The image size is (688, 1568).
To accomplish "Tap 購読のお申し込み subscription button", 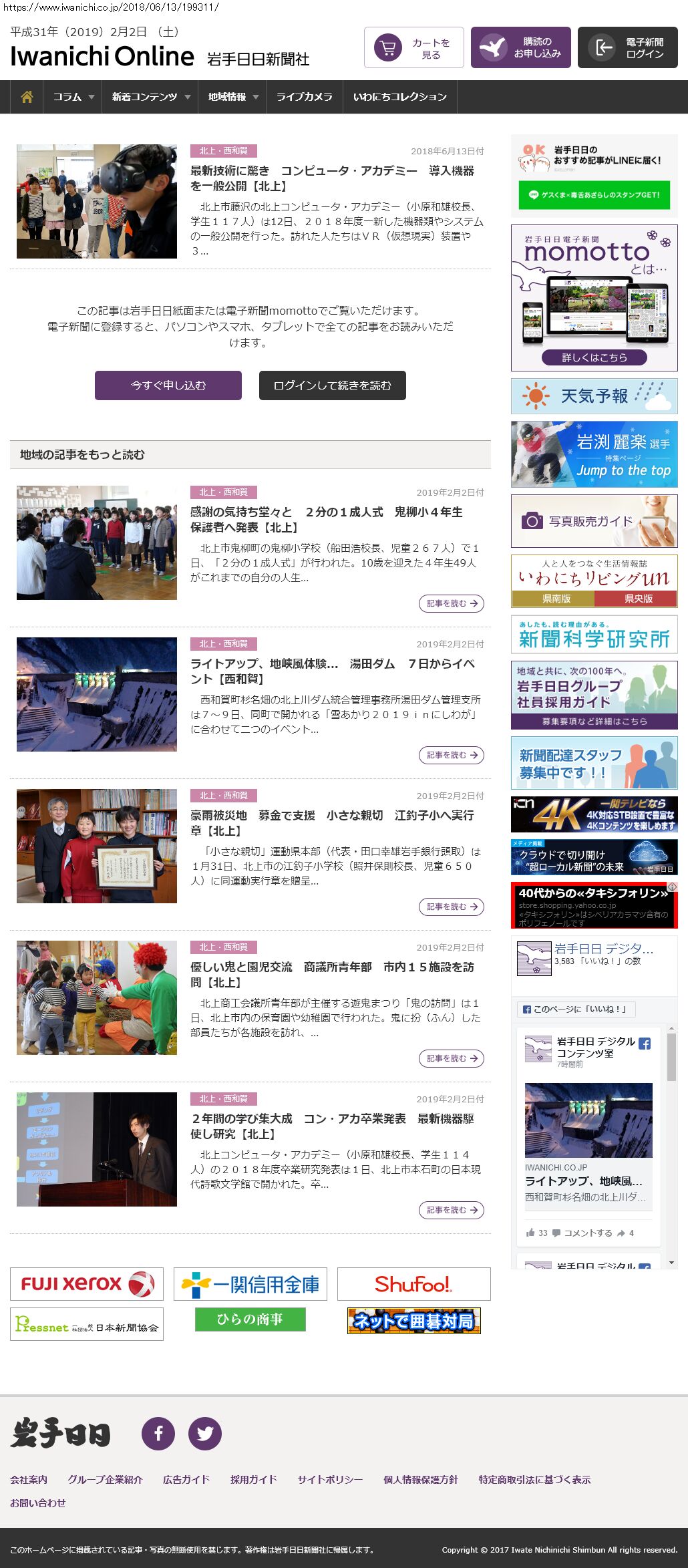I will click(x=520, y=47).
